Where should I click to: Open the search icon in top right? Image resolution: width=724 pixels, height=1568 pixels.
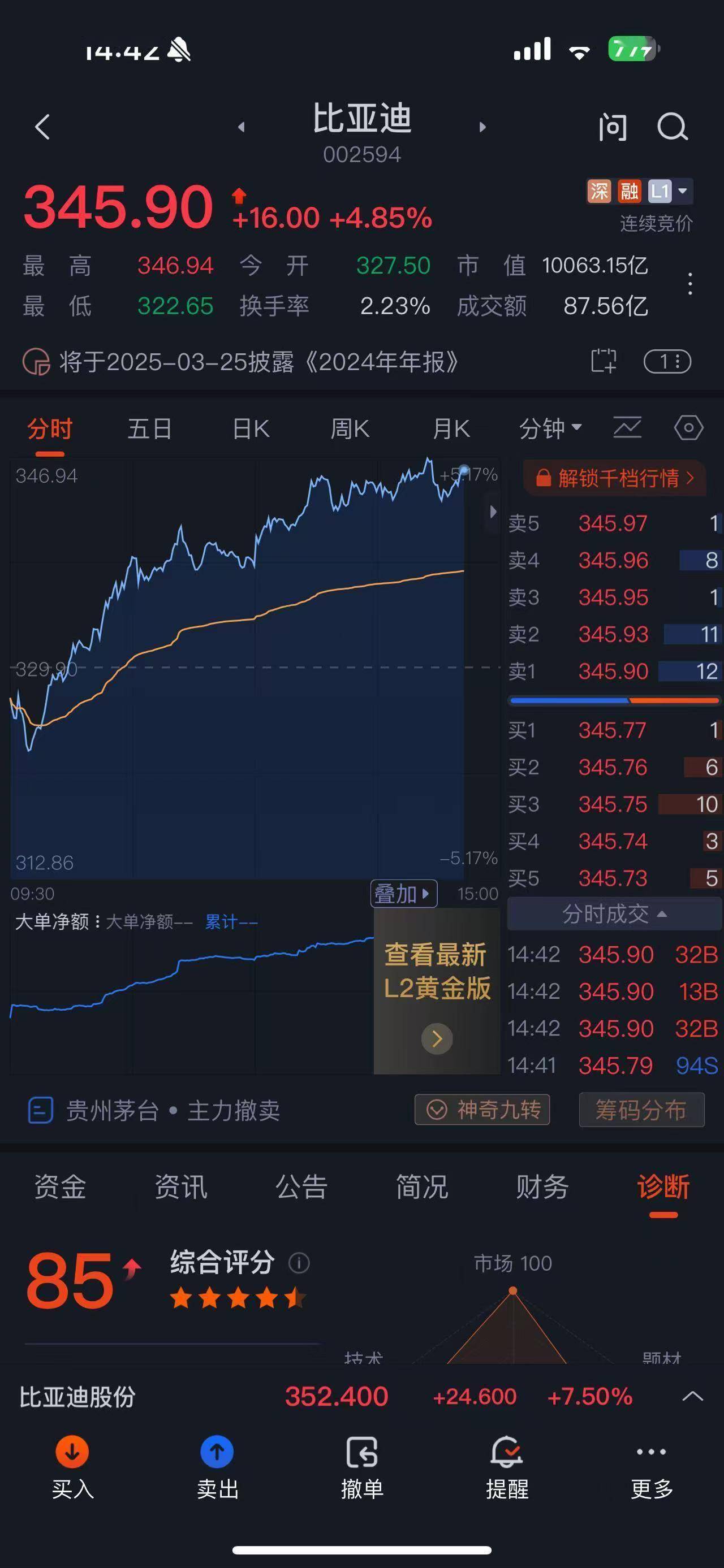(x=673, y=127)
